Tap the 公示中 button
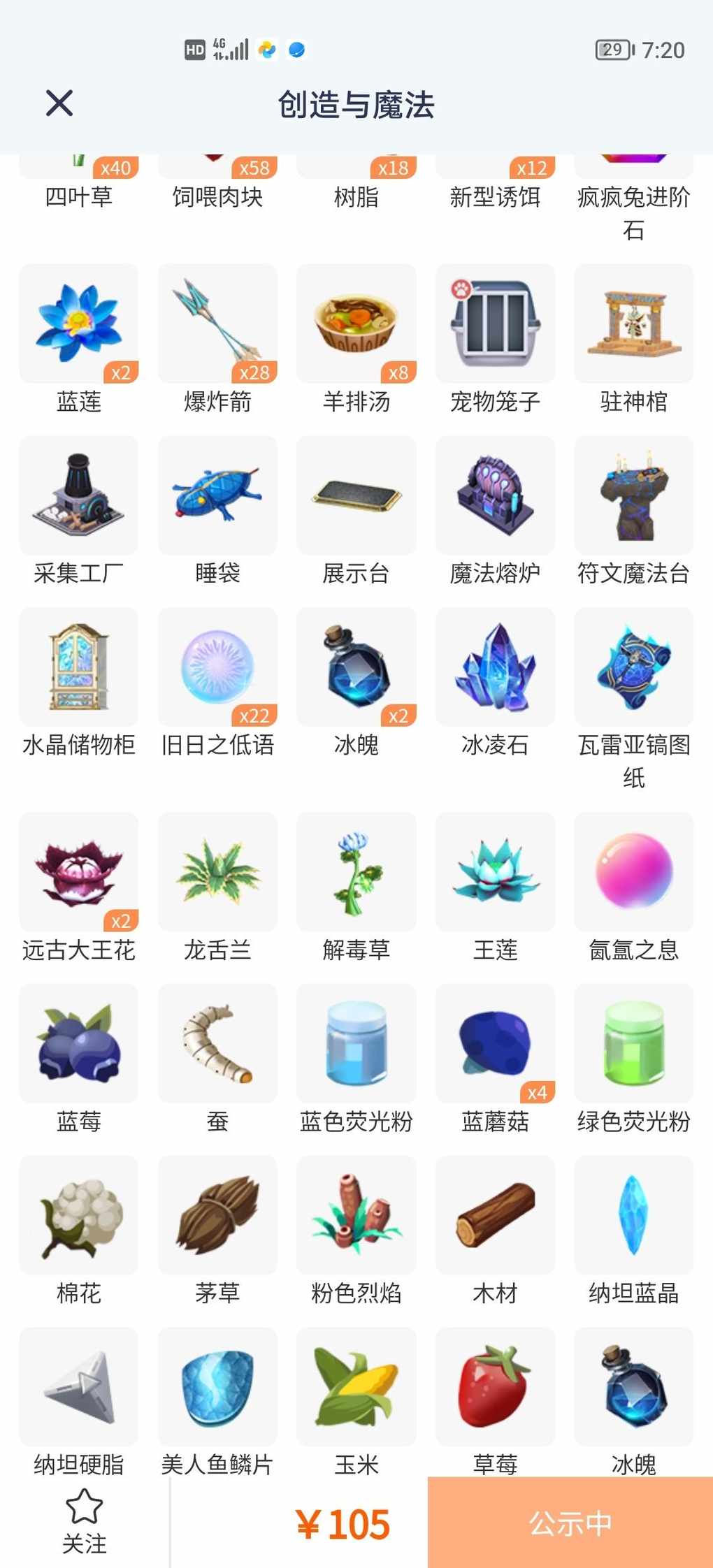This screenshot has height=1568, width=713. 570,1523
